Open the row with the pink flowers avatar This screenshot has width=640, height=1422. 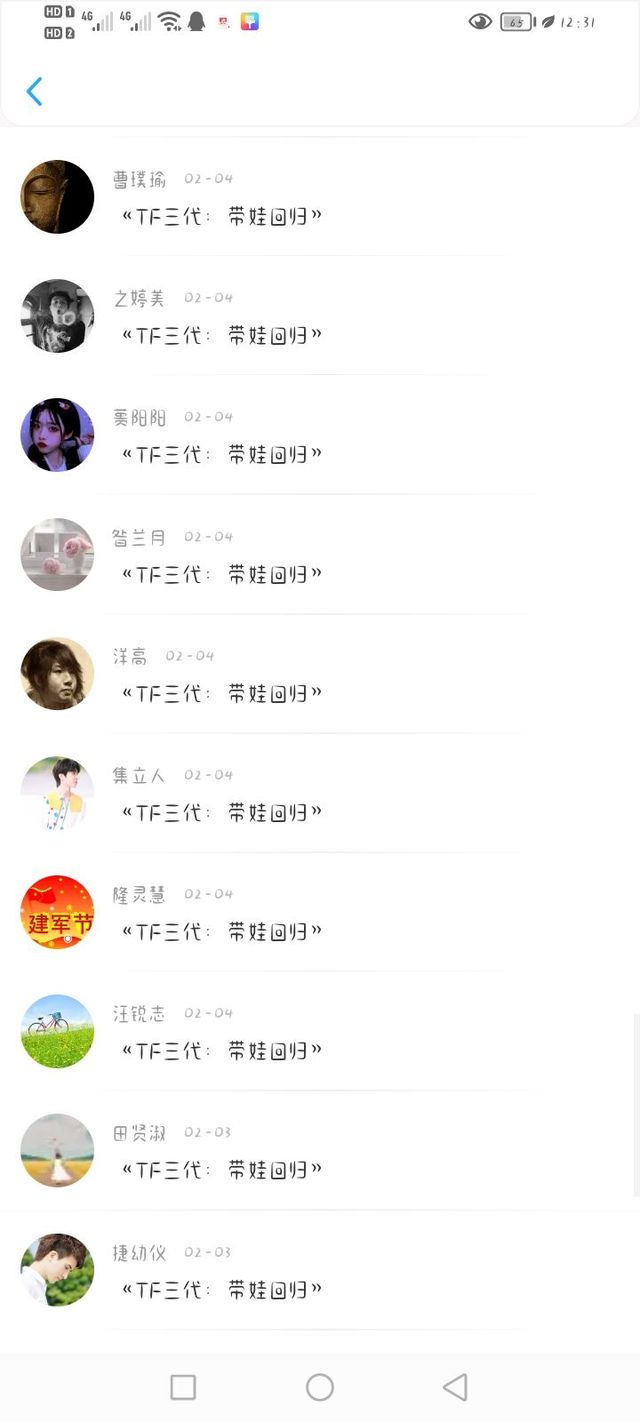(320, 554)
